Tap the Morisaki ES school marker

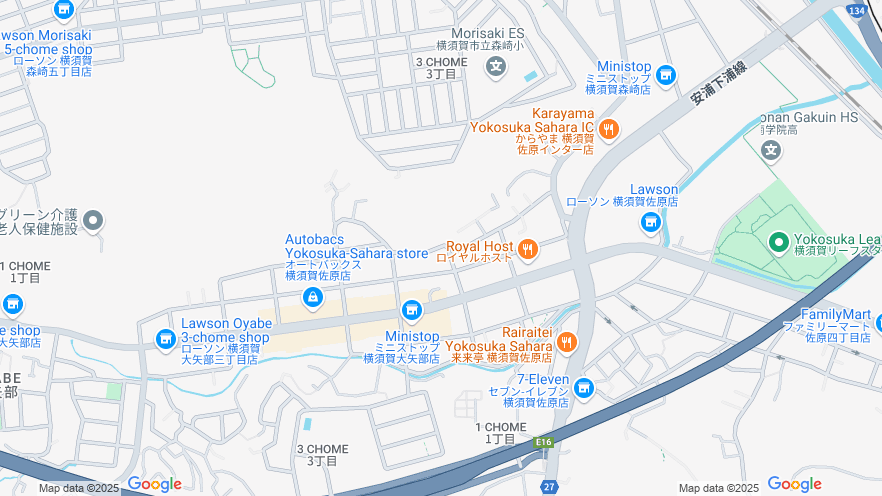click(x=494, y=68)
